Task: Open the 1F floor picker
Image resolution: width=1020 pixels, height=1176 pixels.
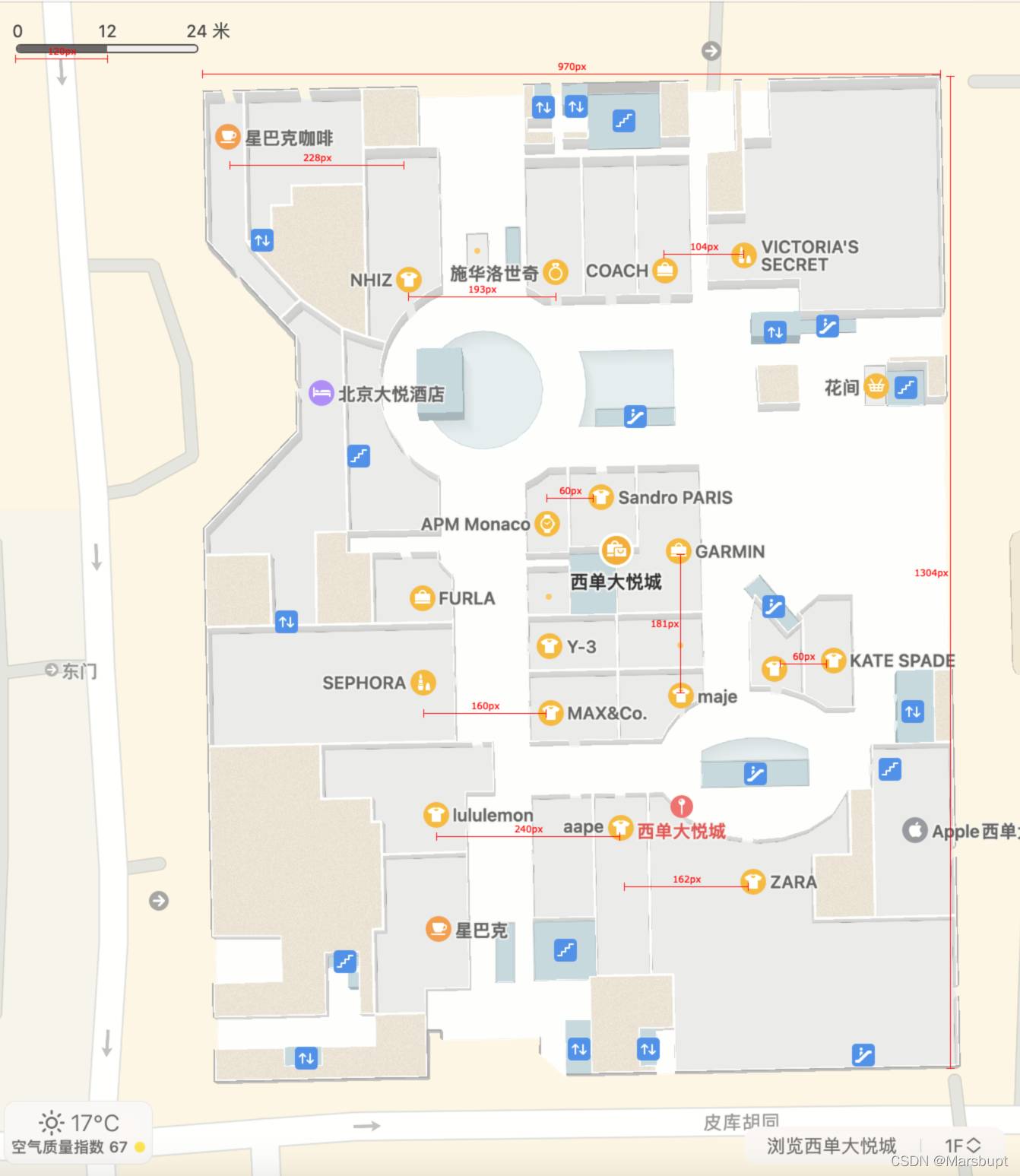Action: 962,1145
